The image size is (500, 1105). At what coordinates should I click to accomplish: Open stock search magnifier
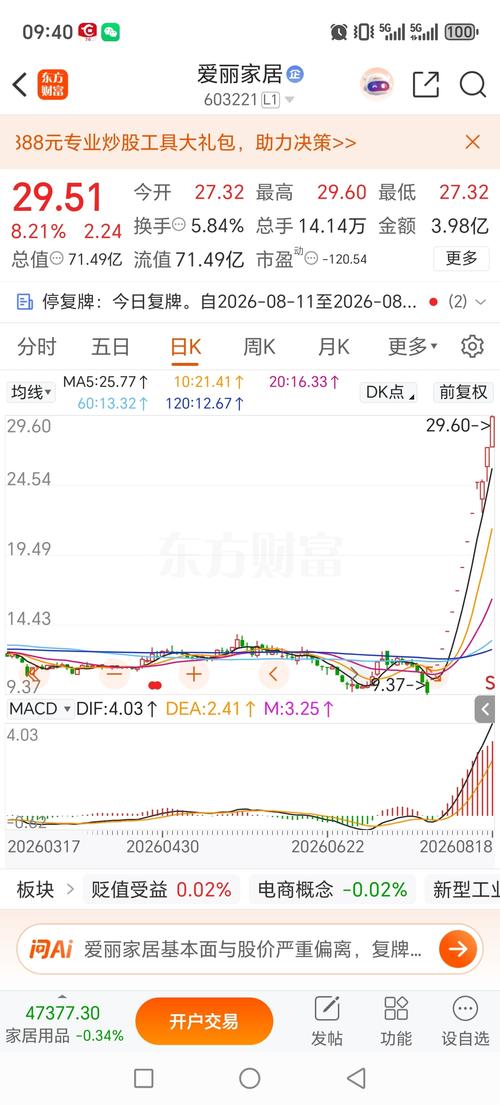click(473, 85)
